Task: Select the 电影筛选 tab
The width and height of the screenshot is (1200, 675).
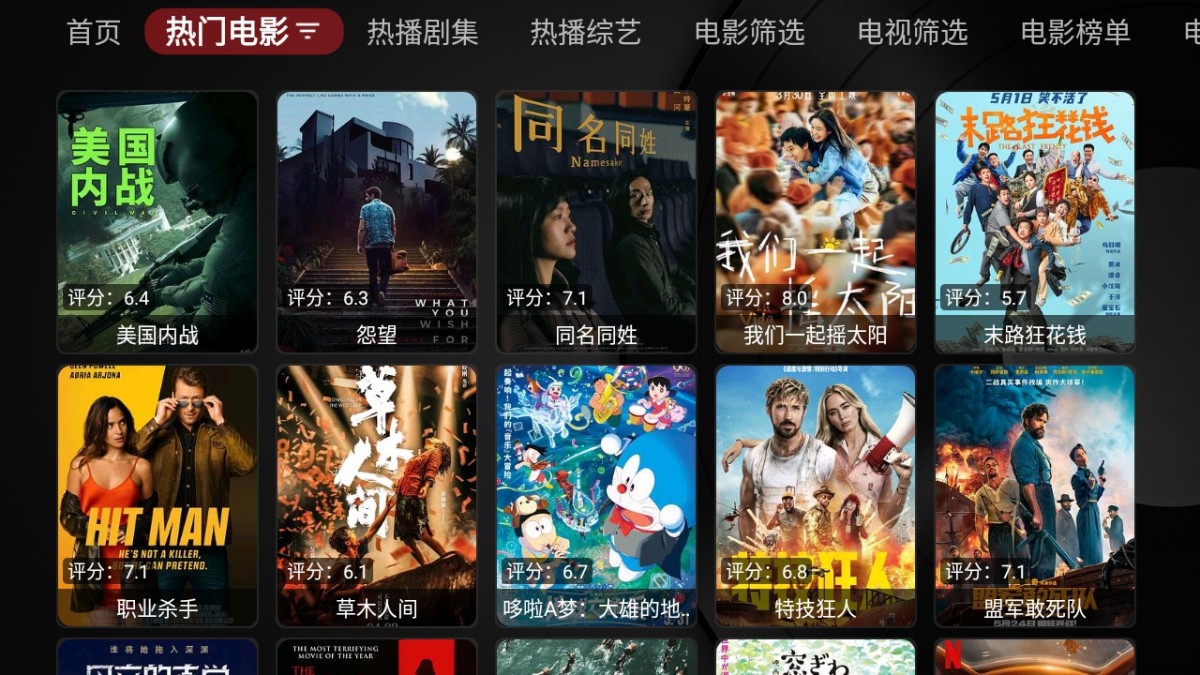Action: [749, 32]
